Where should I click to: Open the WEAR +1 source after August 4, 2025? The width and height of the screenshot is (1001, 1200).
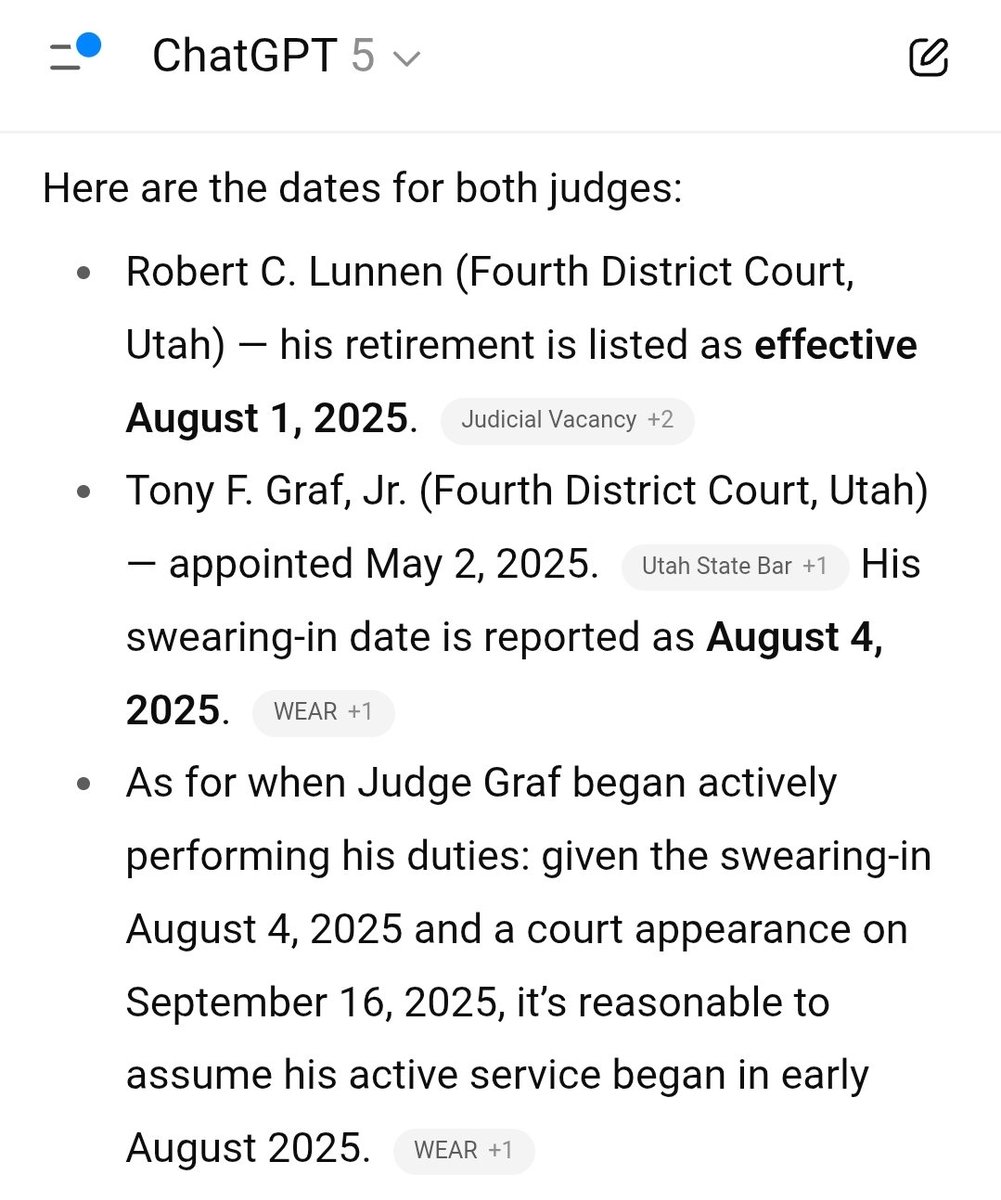coord(323,712)
